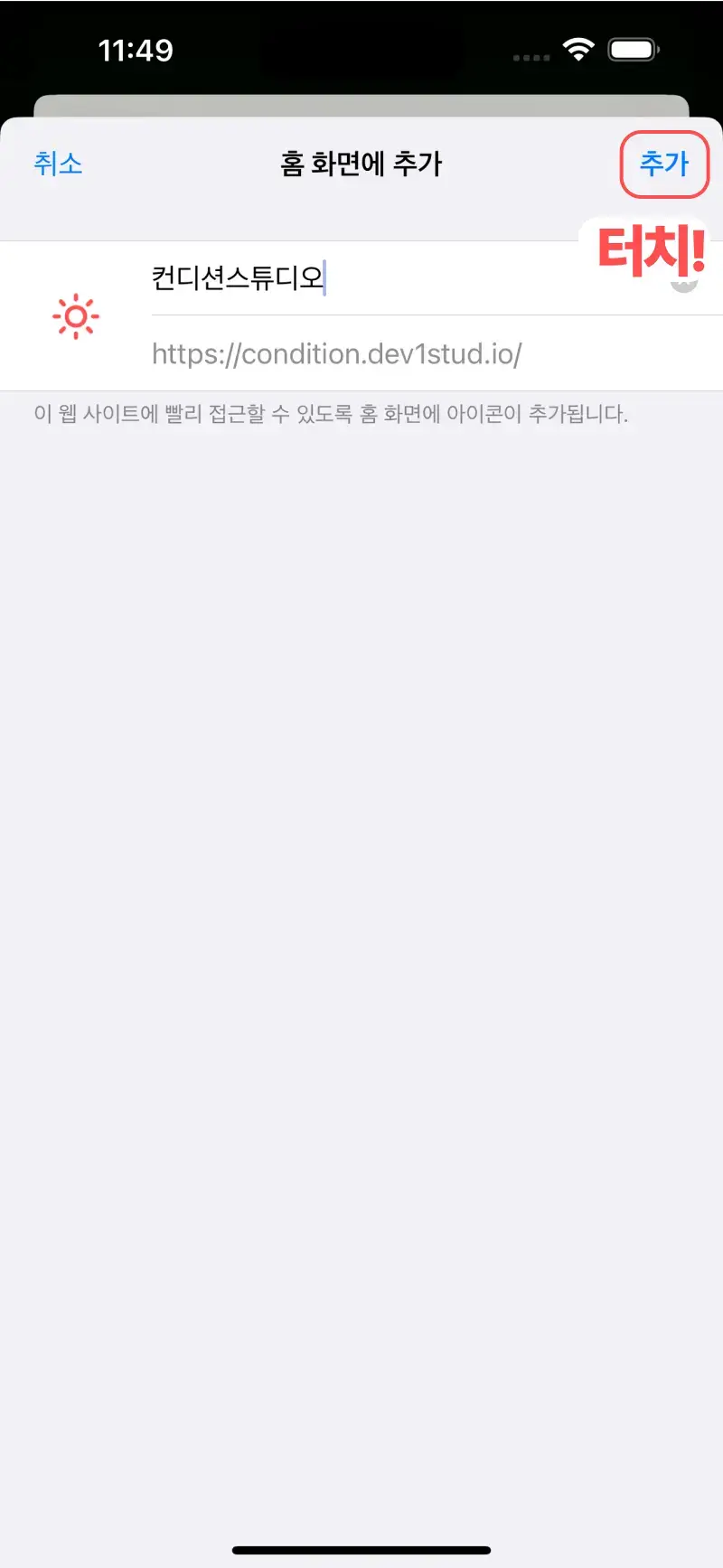723x1568 pixels.
Task: Tap 추가 to add to home screen
Action: tap(664, 164)
